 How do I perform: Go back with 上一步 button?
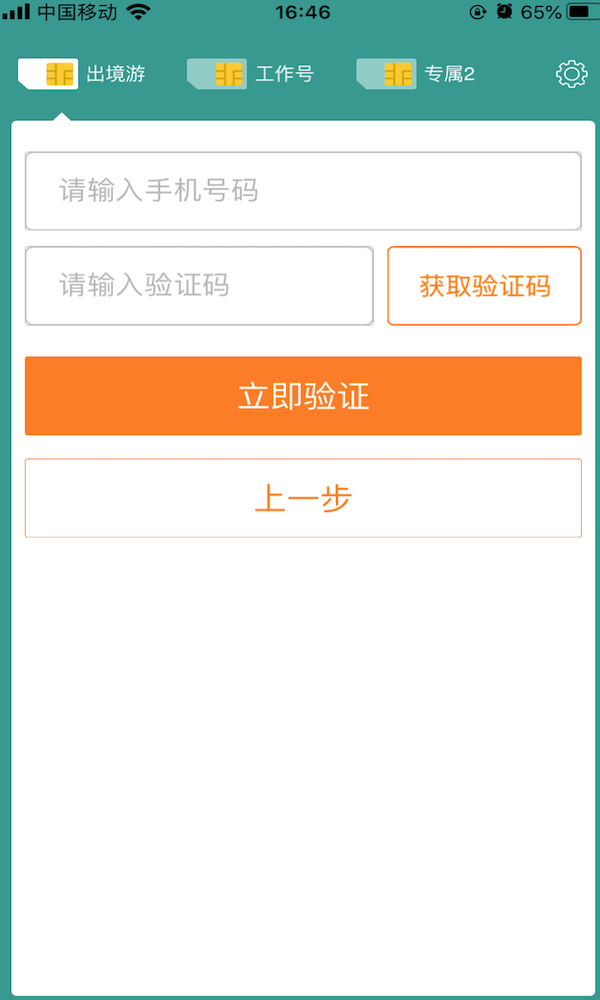pos(303,498)
